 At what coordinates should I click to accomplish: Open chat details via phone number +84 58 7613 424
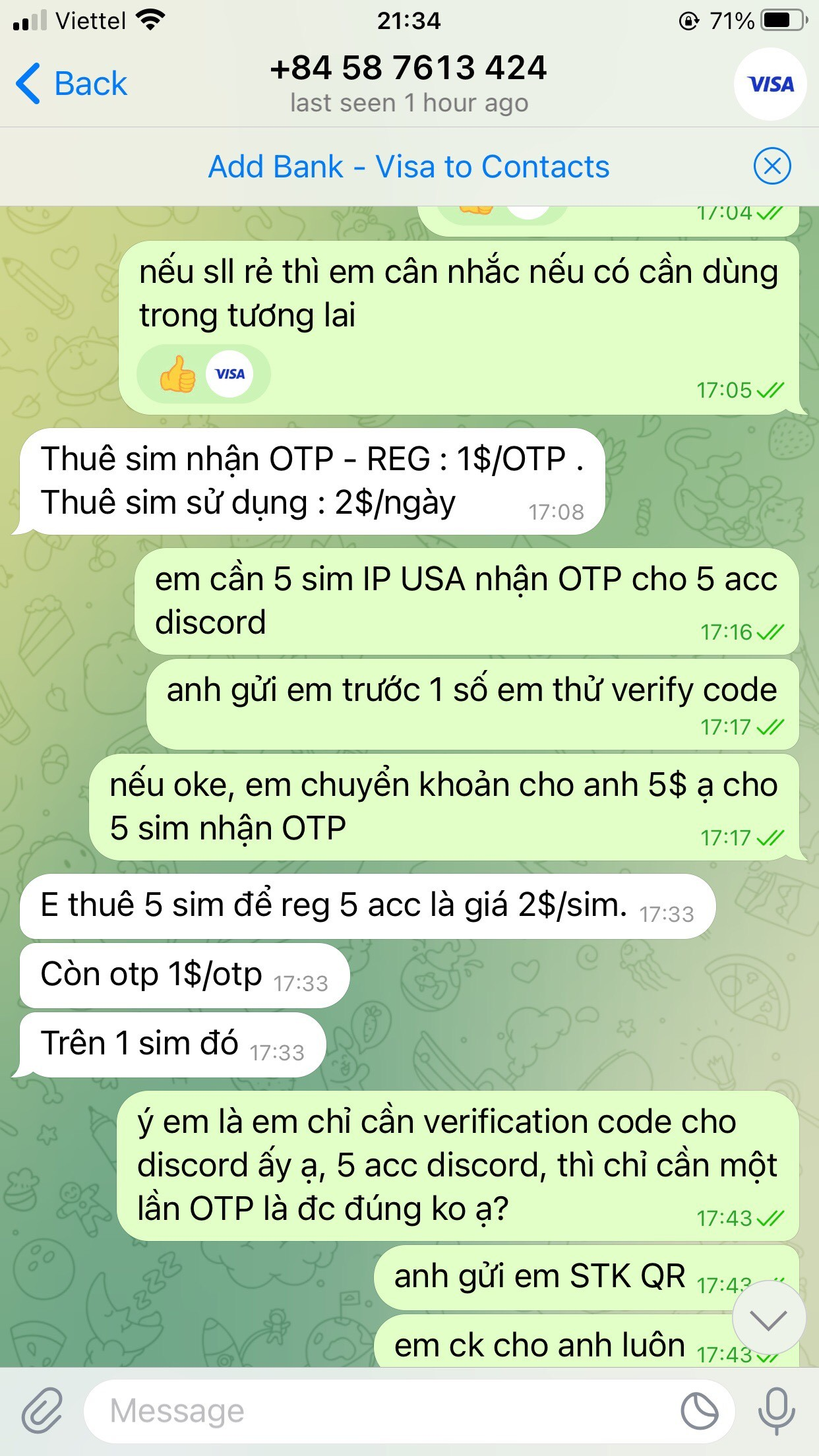point(409,69)
